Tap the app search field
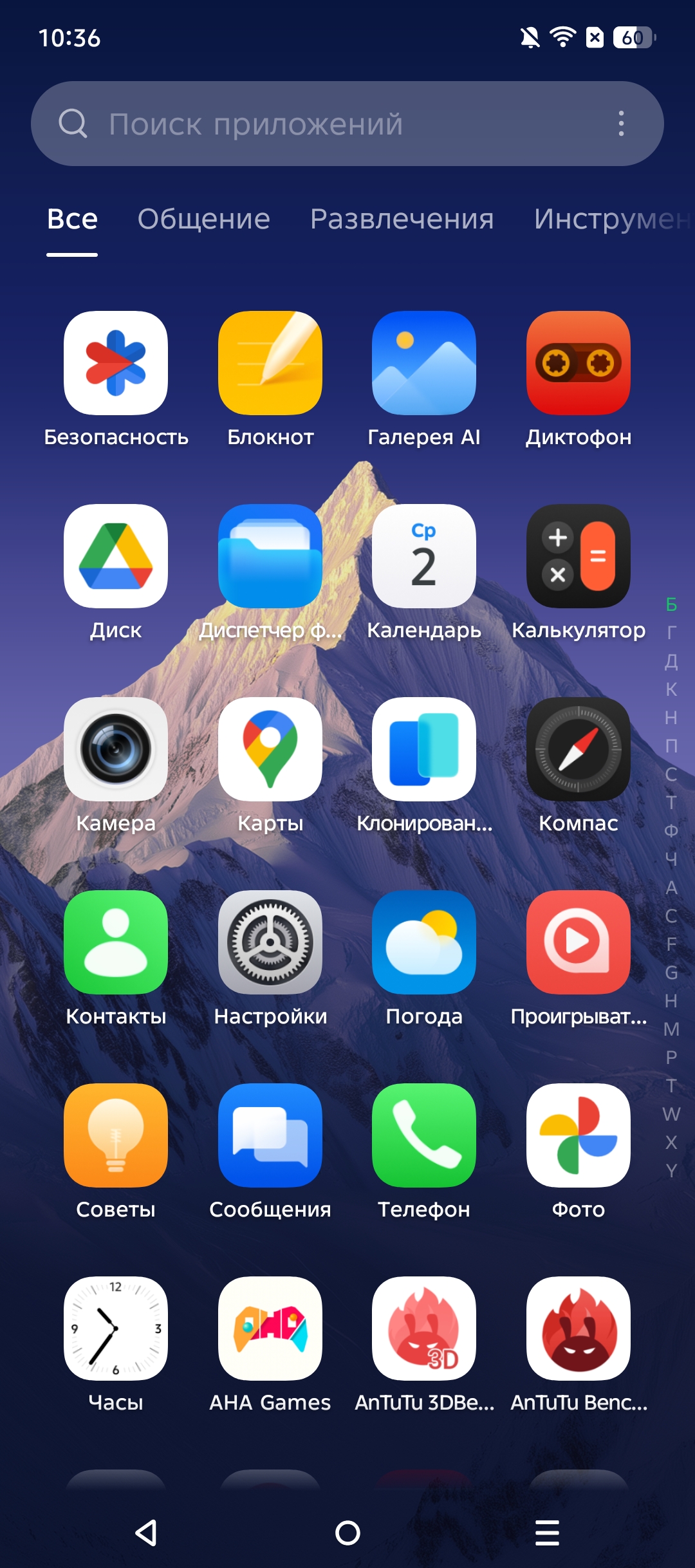The image size is (695, 1568). [322, 124]
